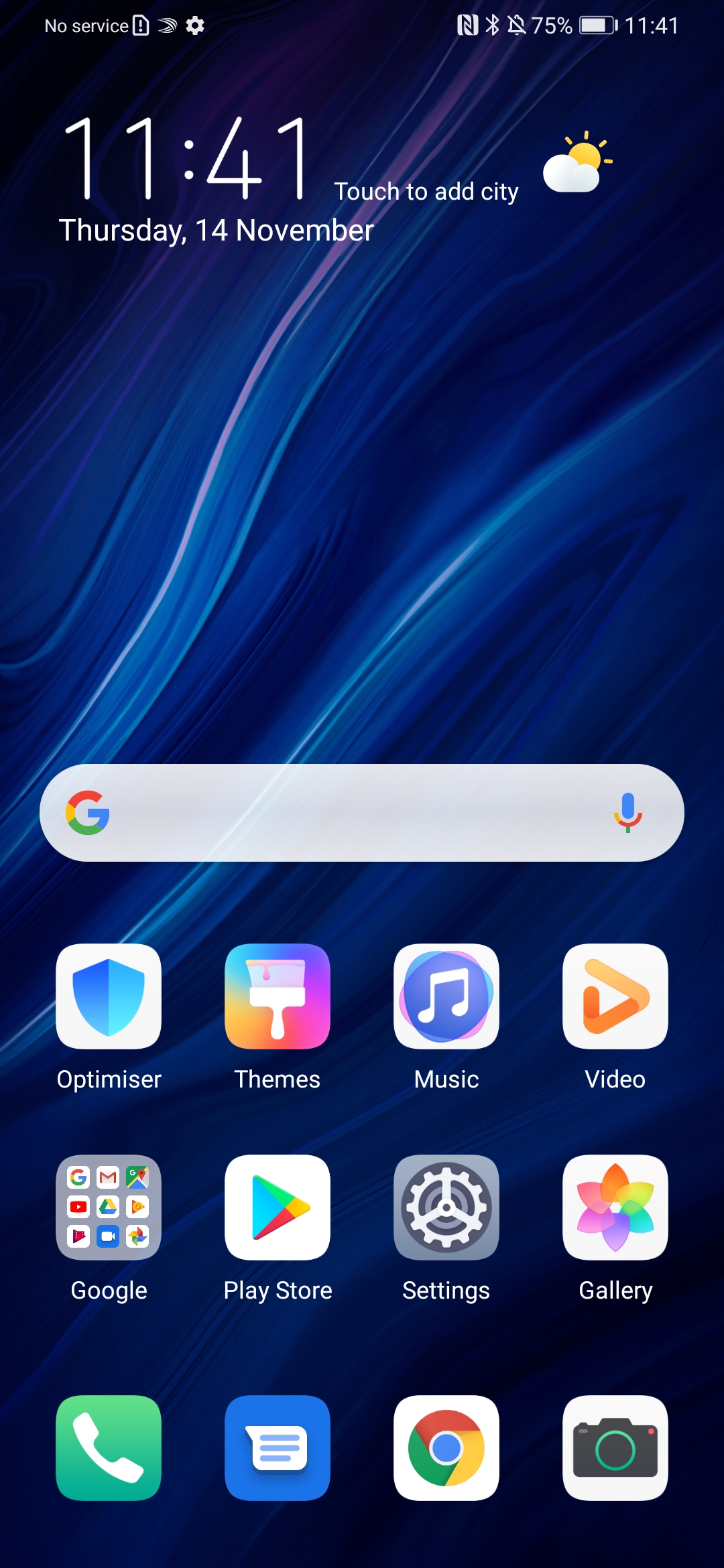This screenshot has height=1568, width=724.
Task: Open the Video app
Action: pyautogui.click(x=615, y=996)
